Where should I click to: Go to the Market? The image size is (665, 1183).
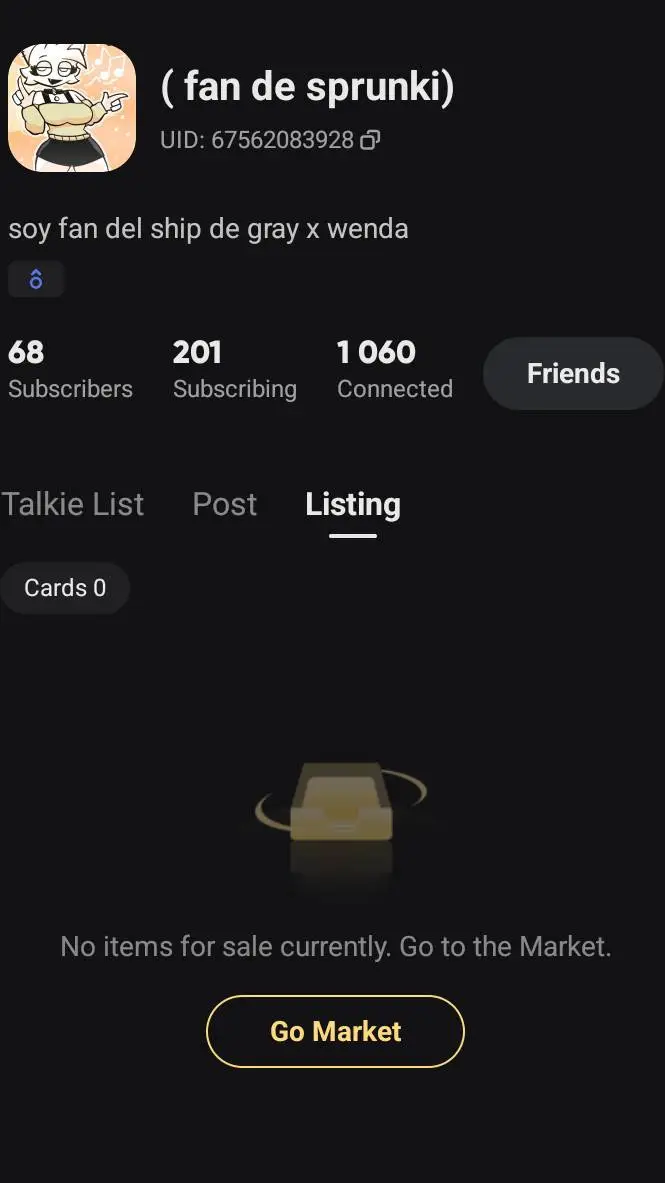(335, 1031)
